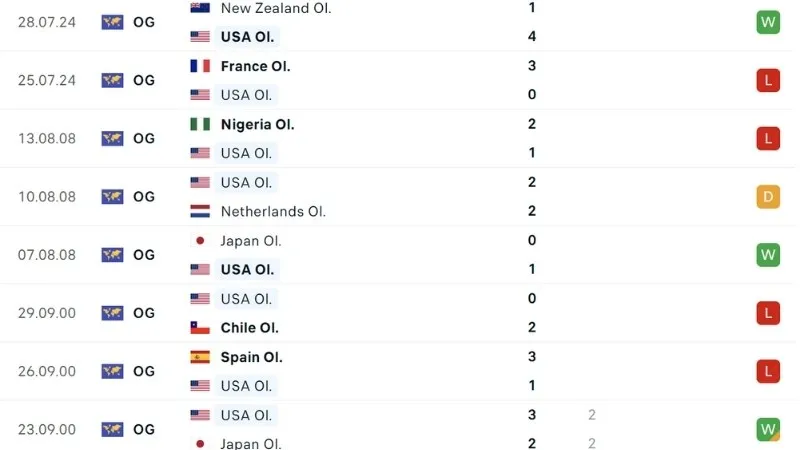Open the Spain Ol. vs USA Ol. match
Image resolution: width=800 pixels, height=450 pixels.
pyautogui.click(x=400, y=370)
